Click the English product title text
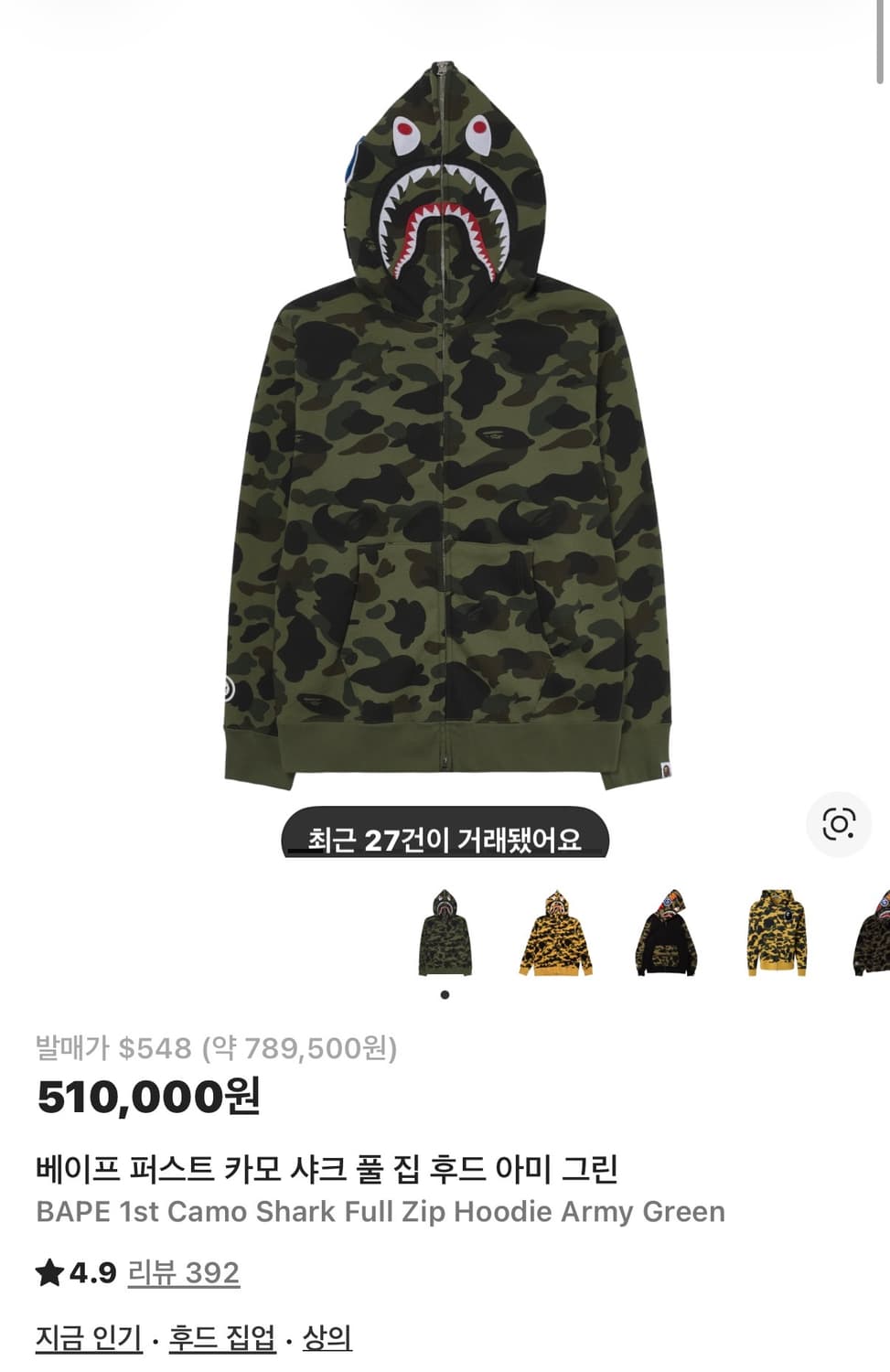Viewport: 890px width, 1372px height. [x=378, y=1212]
